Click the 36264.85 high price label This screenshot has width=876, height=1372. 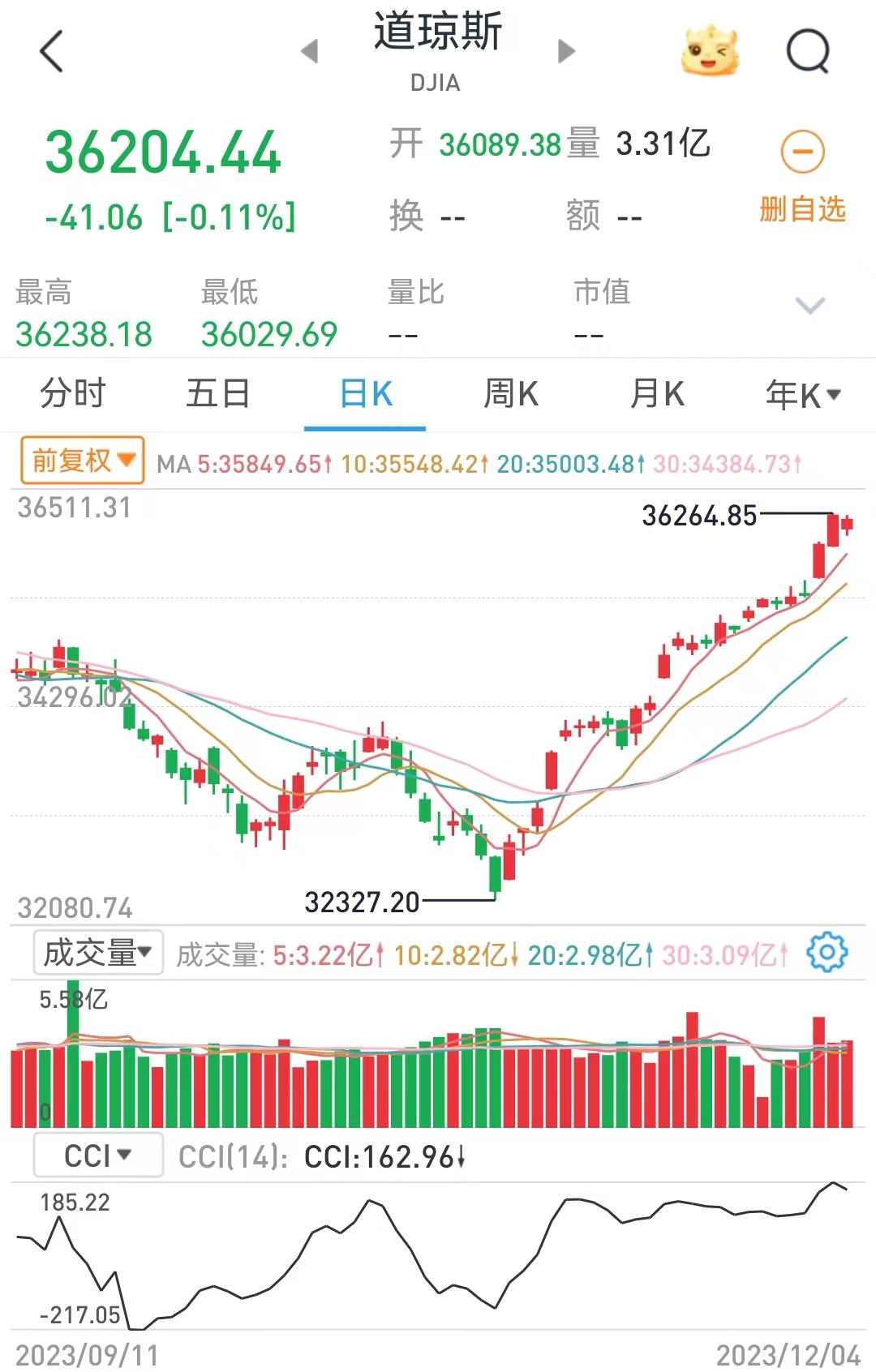pyautogui.click(x=698, y=512)
